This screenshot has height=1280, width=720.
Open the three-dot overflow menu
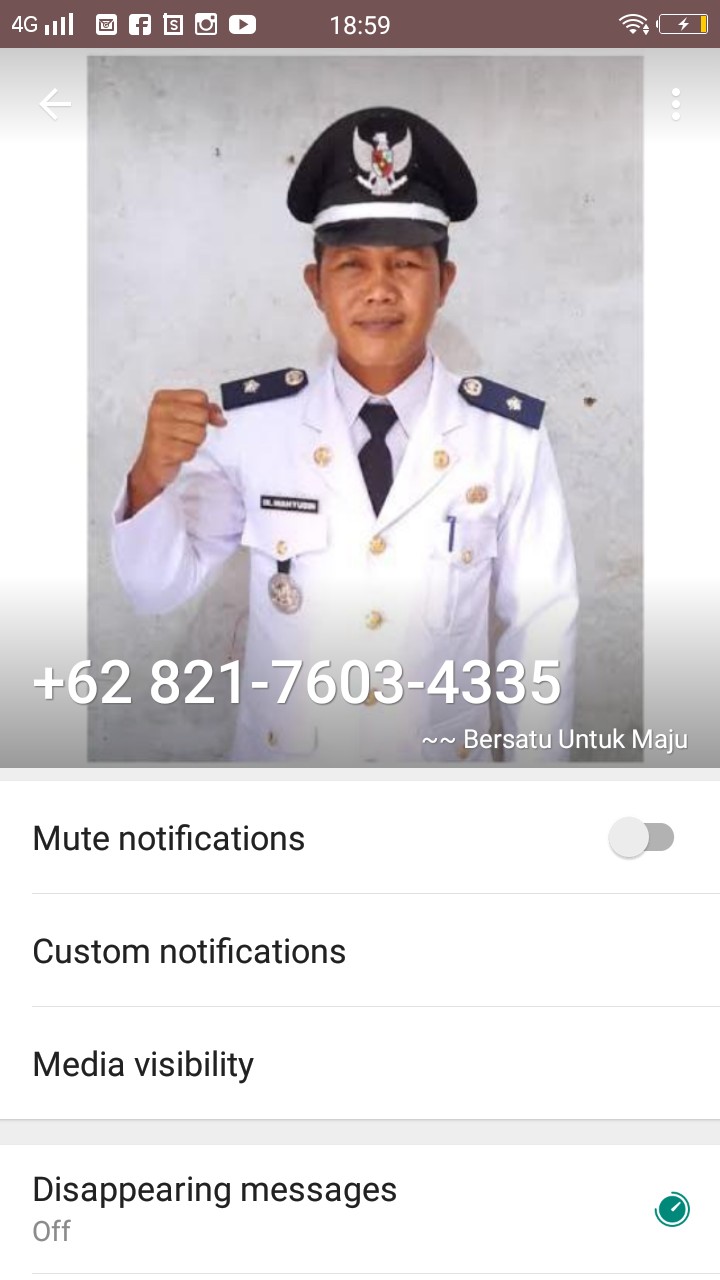(x=676, y=104)
